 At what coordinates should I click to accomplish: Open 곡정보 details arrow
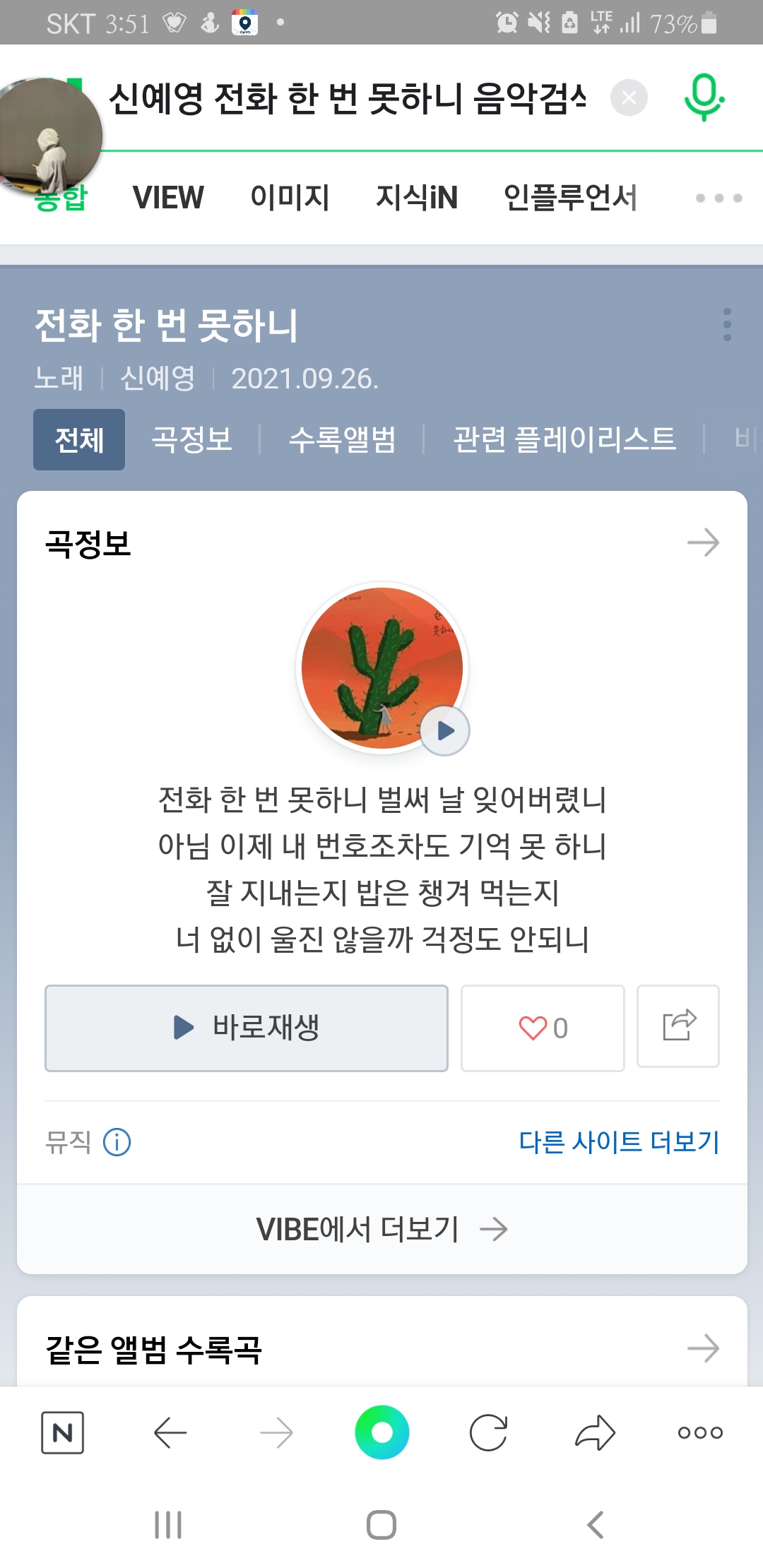[x=703, y=542]
